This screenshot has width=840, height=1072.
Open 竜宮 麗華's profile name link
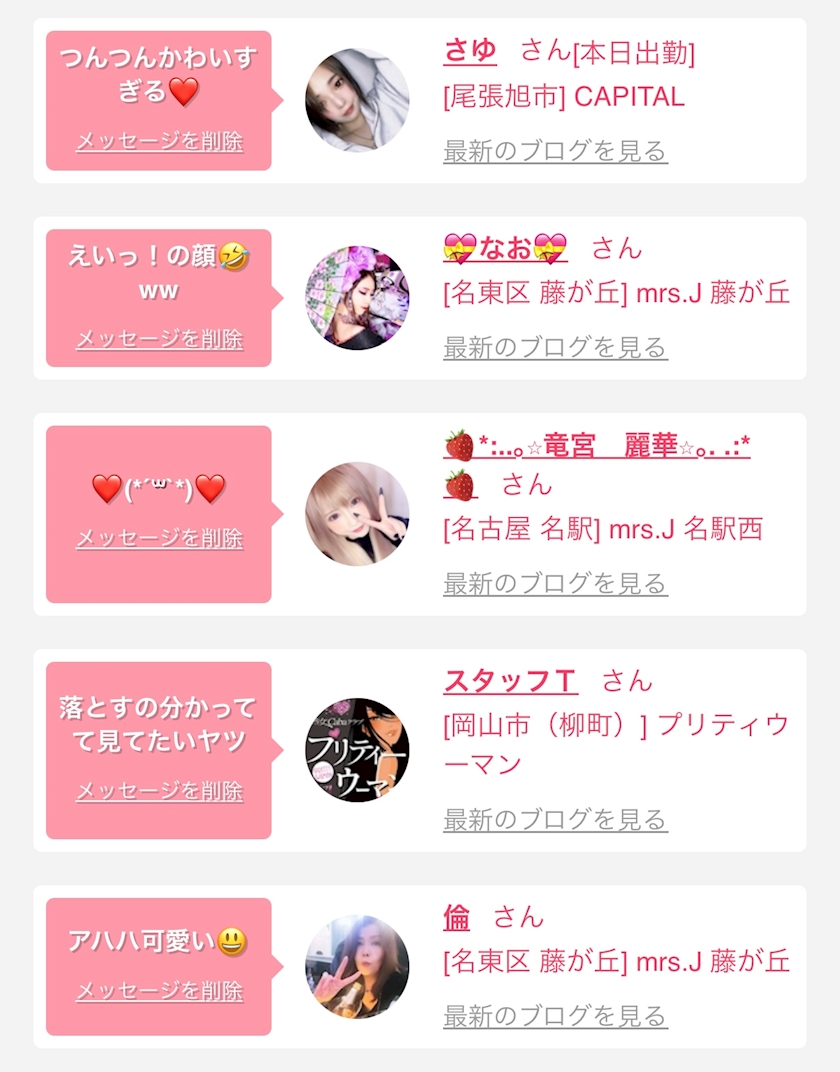coord(596,446)
